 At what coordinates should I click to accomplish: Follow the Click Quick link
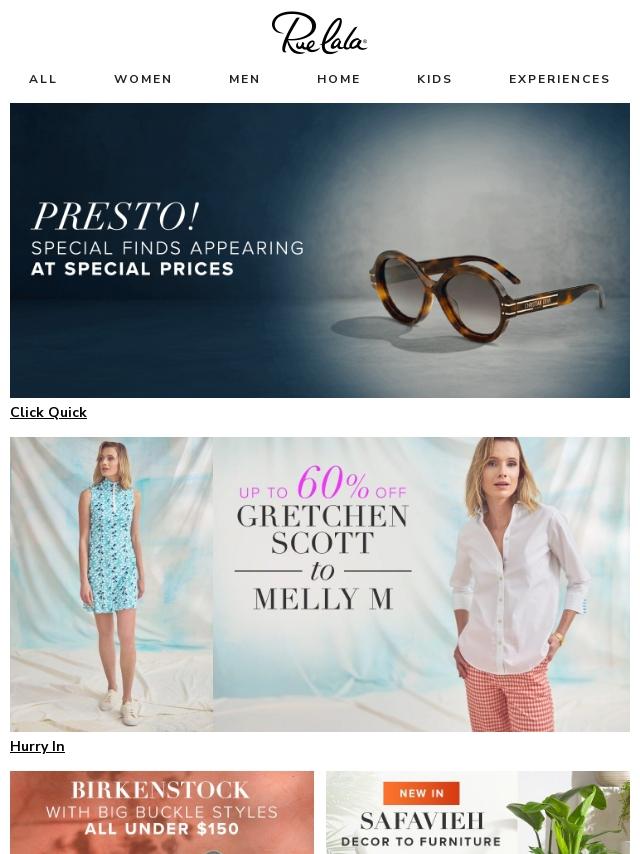pos(48,412)
